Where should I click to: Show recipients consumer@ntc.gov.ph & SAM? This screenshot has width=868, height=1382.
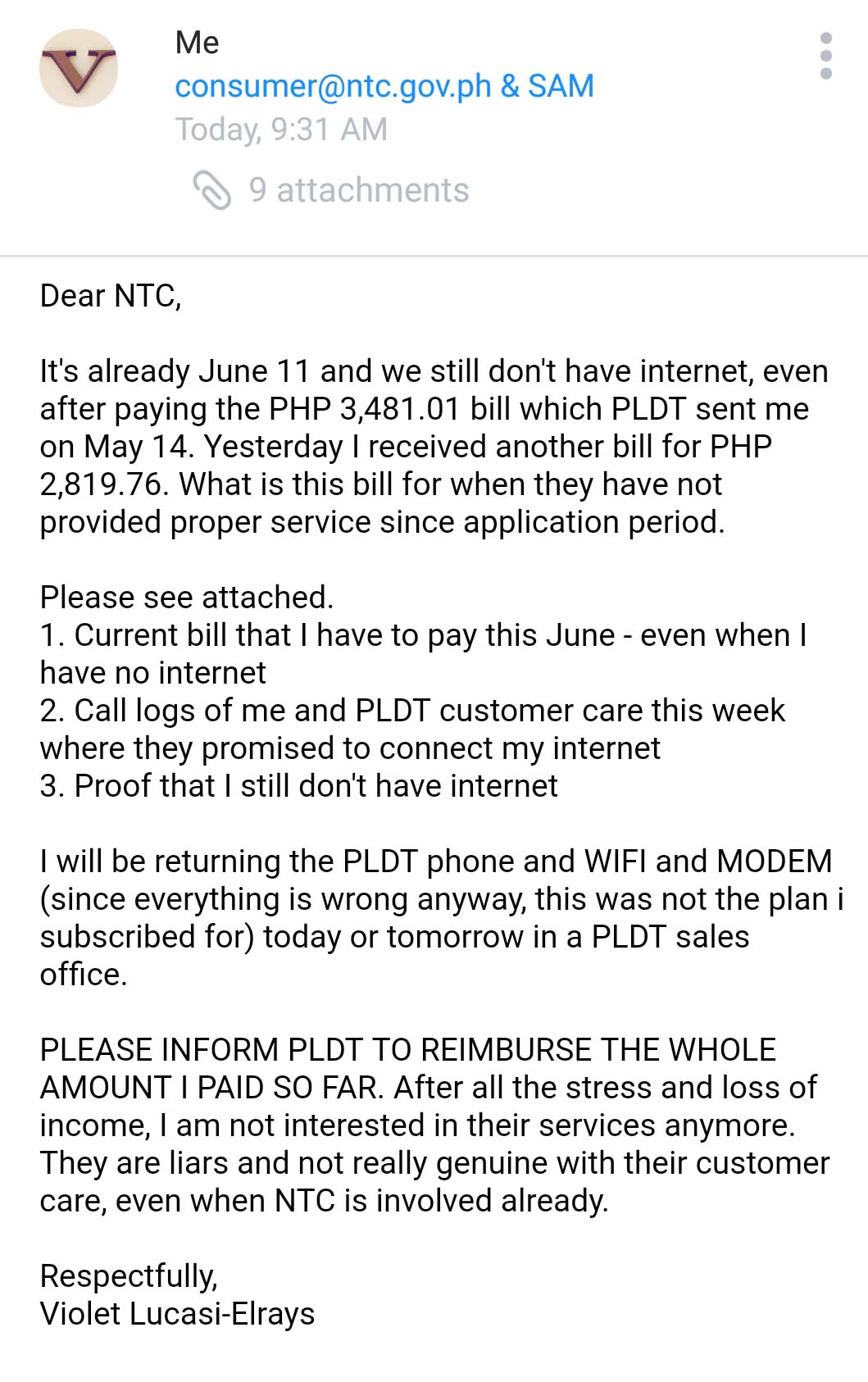(384, 86)
